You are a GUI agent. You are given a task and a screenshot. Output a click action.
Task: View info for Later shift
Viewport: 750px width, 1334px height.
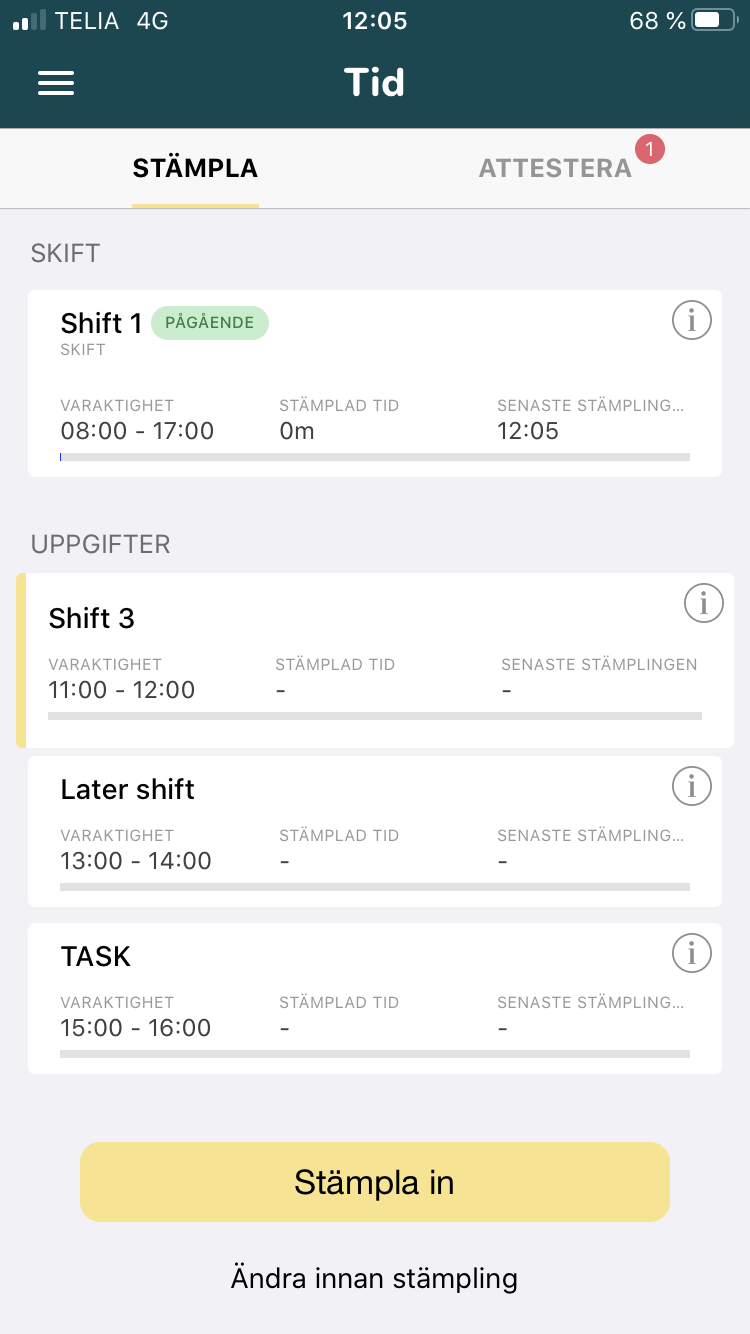point(691,786)
